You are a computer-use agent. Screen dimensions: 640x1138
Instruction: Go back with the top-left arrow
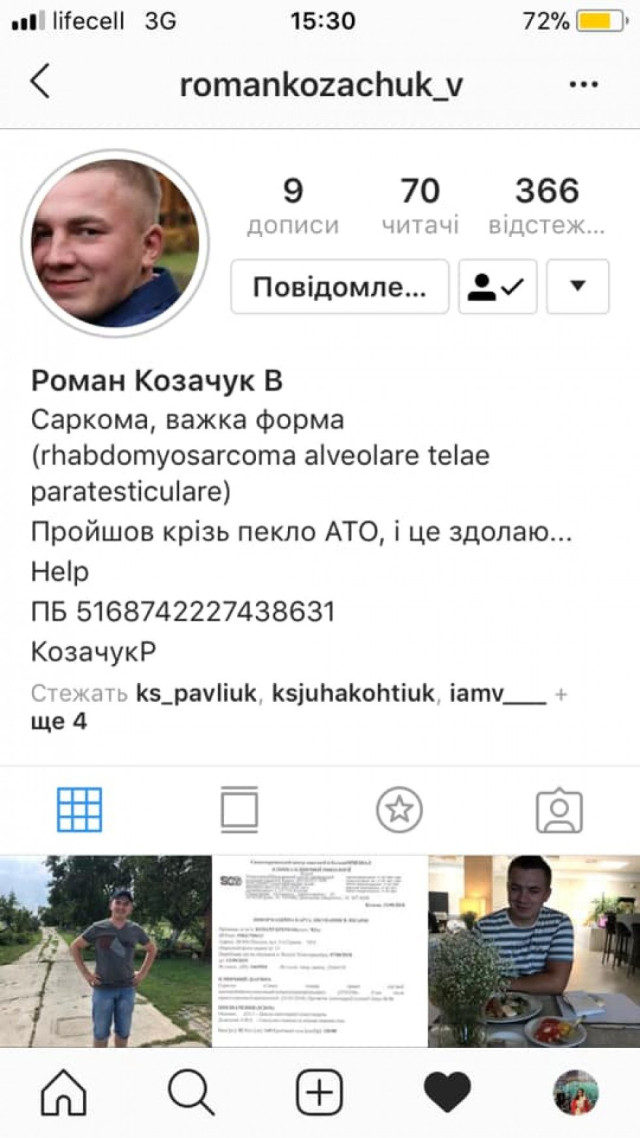pyautogui.click(x=40, y=82)
